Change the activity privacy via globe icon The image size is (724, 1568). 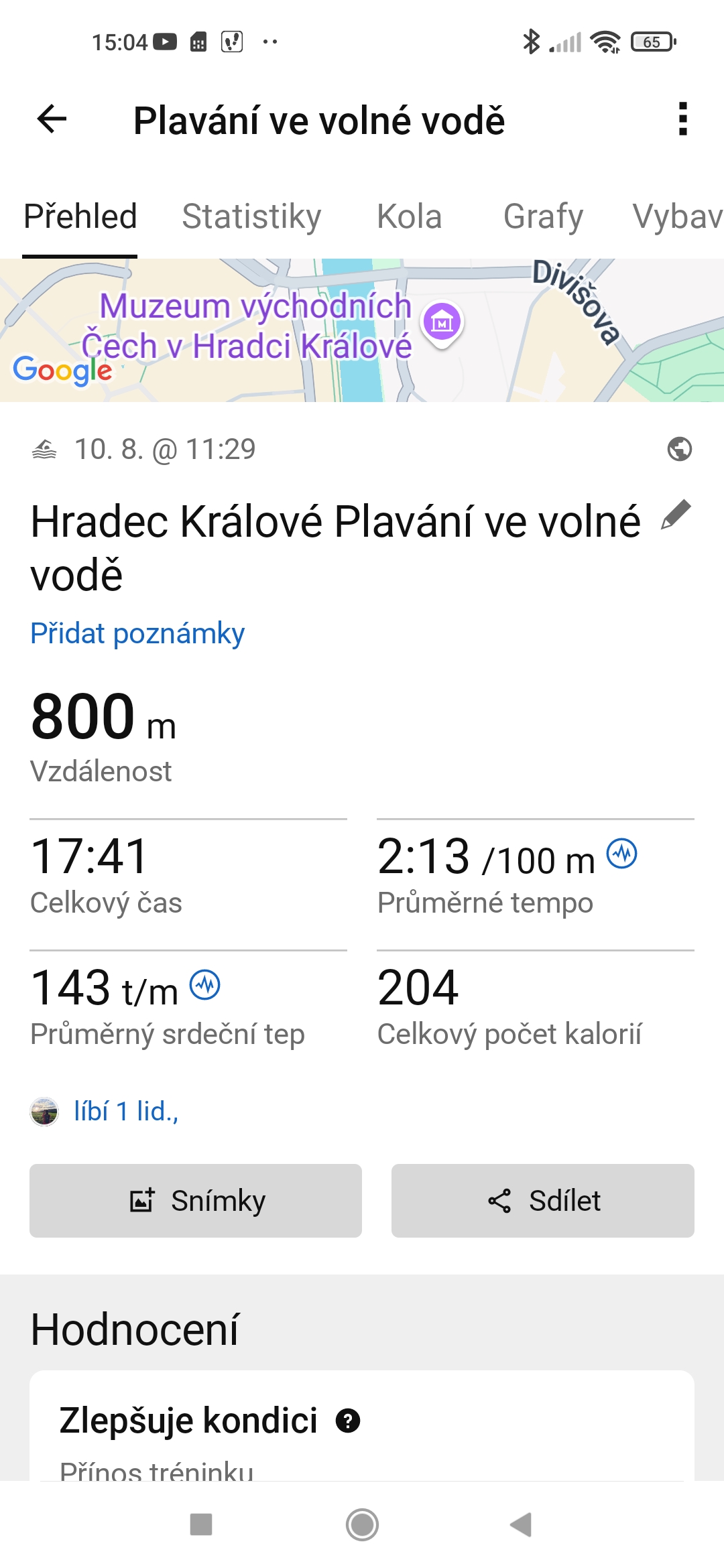[x=679, y=449]
